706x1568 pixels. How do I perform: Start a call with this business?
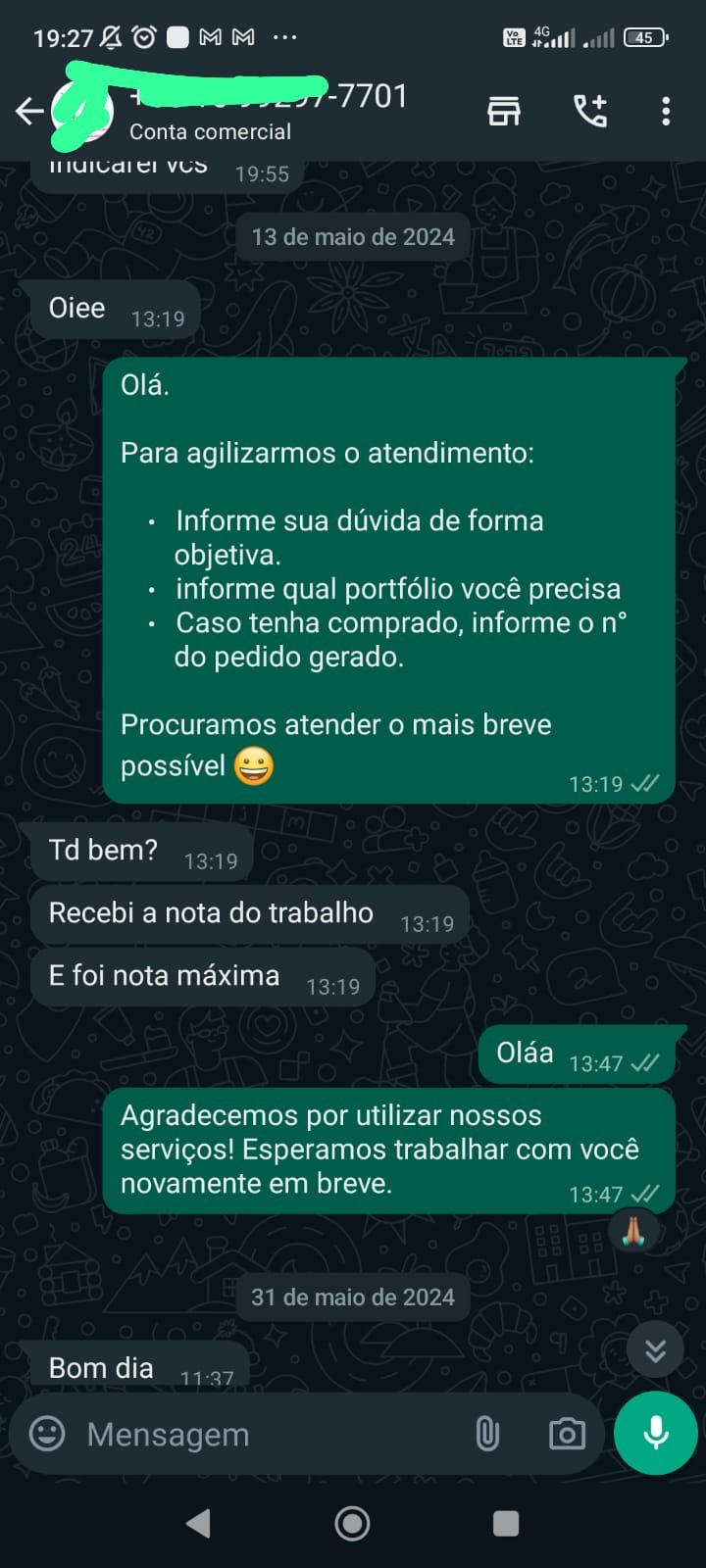coord(590,112)
